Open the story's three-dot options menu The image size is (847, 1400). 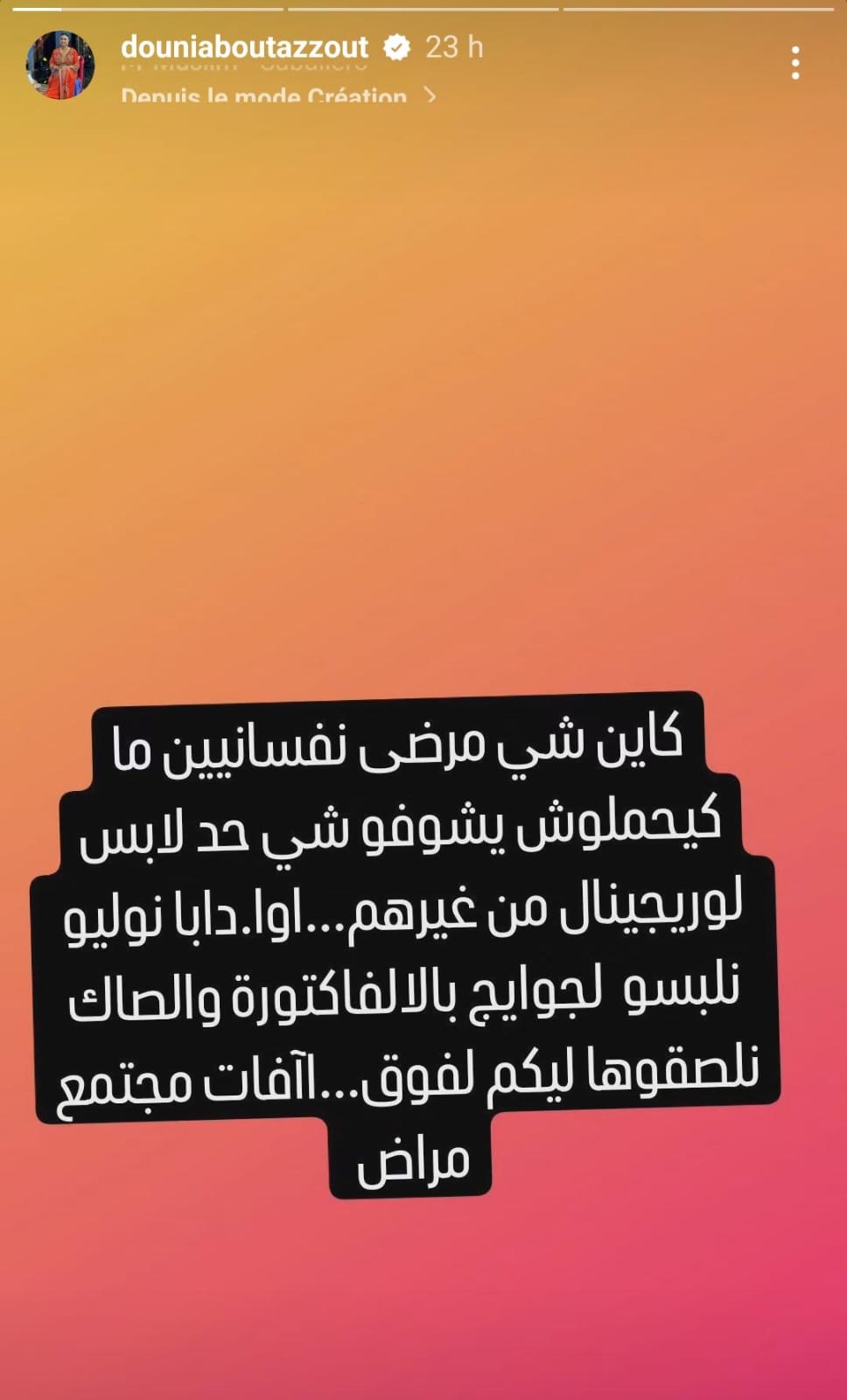pyautogui.click(x=794, y=64)
